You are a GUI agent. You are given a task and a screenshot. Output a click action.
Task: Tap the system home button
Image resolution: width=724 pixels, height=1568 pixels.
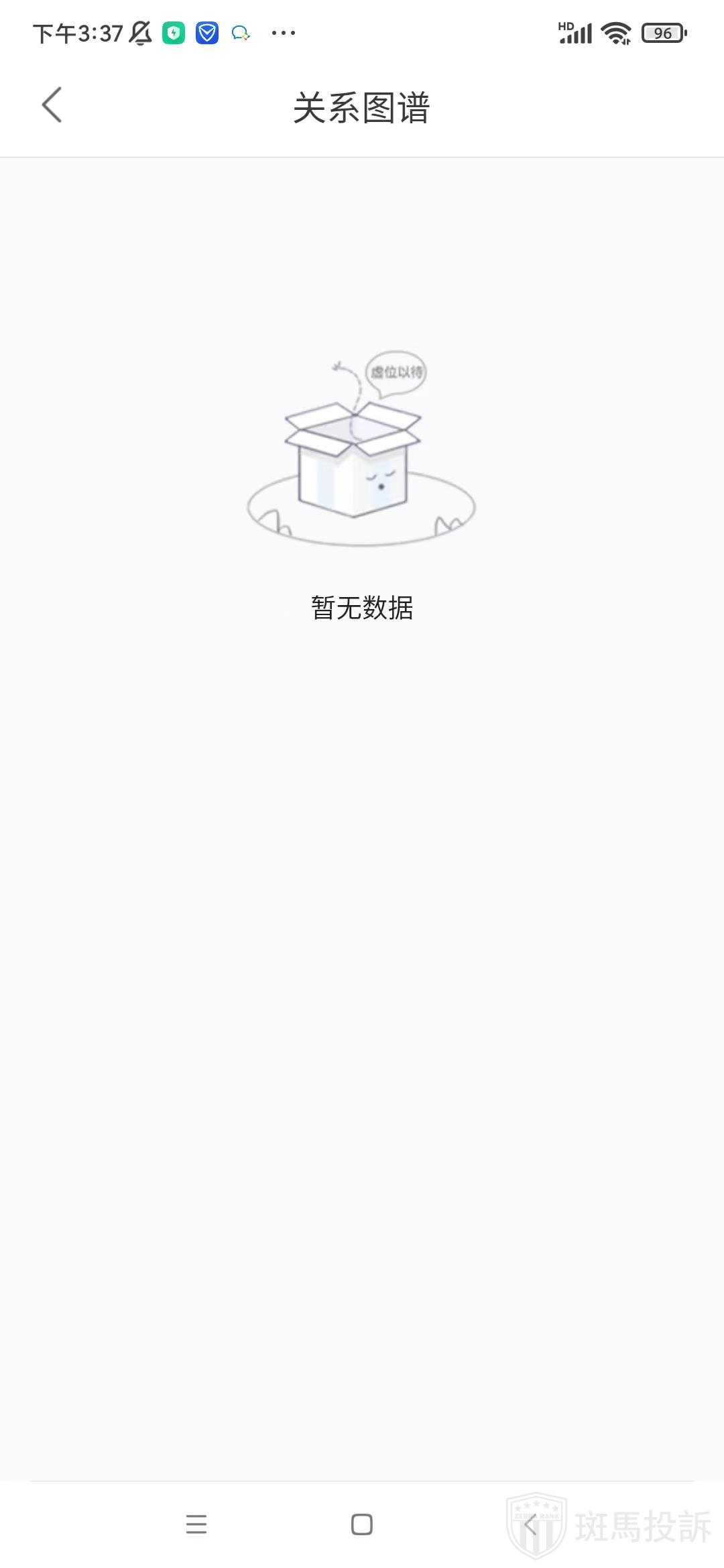[362, 1524]
